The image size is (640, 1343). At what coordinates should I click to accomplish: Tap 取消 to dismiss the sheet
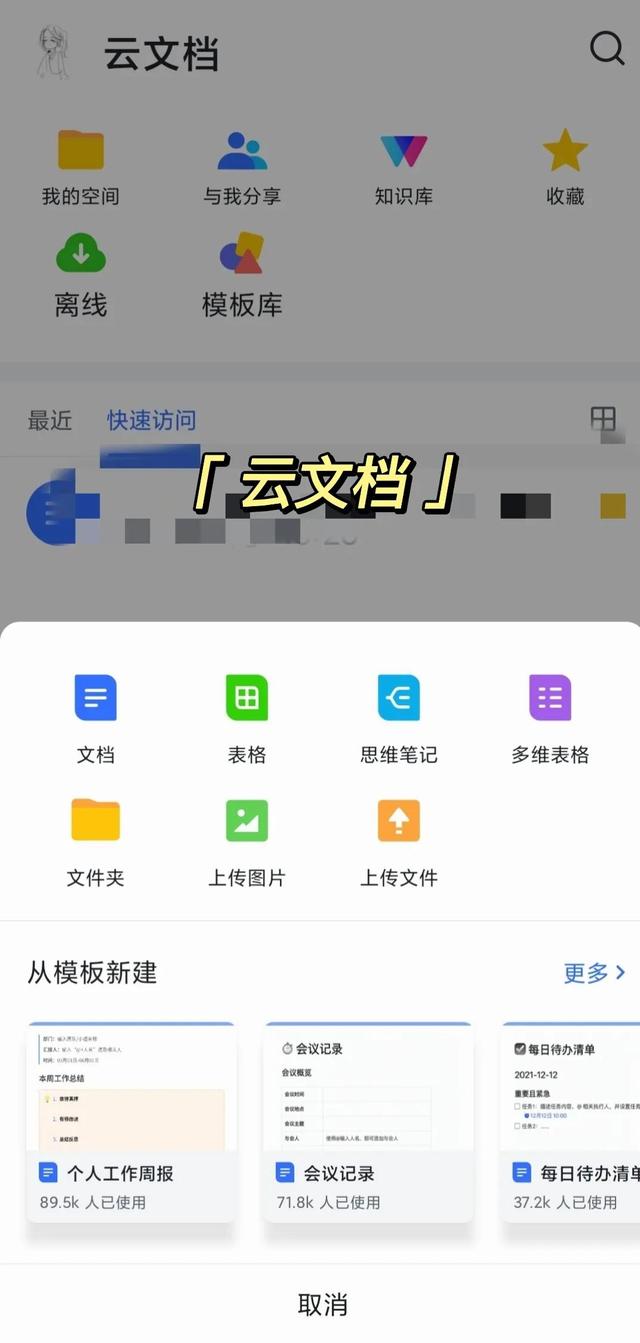(322, 1304)
